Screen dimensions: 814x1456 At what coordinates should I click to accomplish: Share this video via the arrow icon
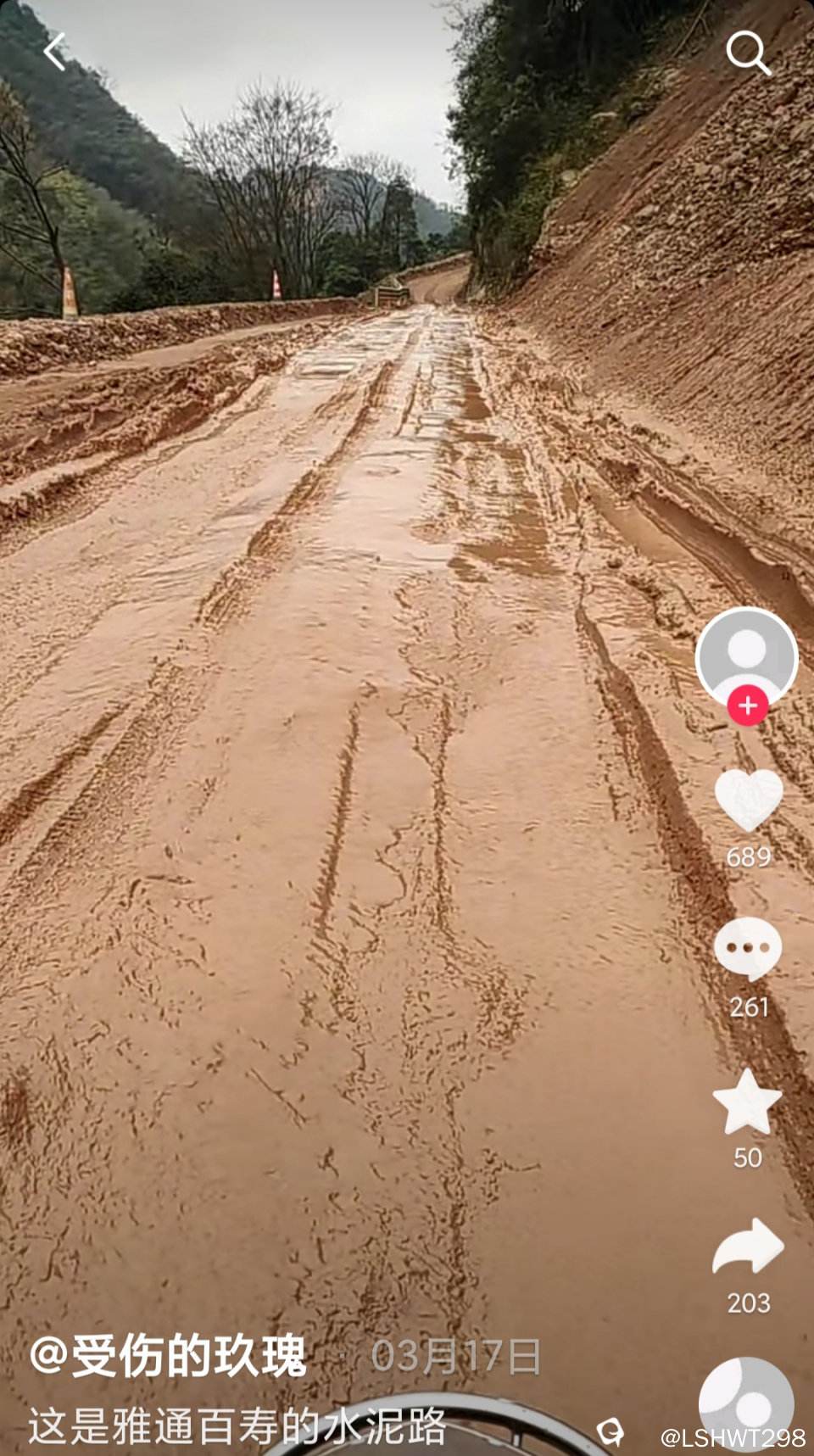(748, 1247)
